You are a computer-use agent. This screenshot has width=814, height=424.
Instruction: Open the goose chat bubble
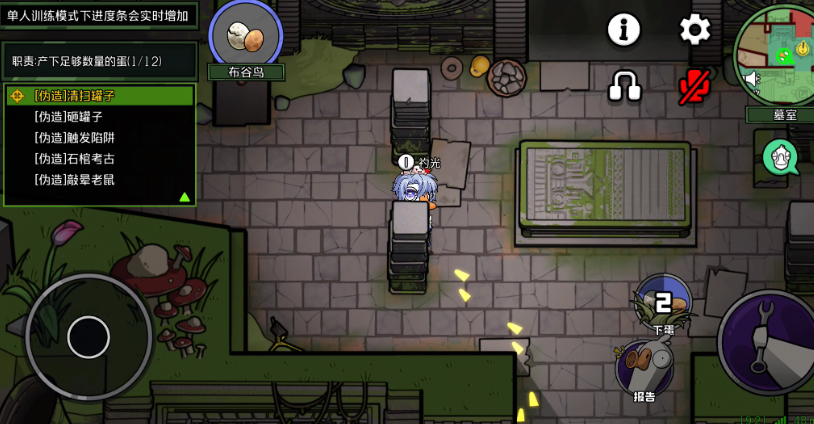(x=780, y=156)
